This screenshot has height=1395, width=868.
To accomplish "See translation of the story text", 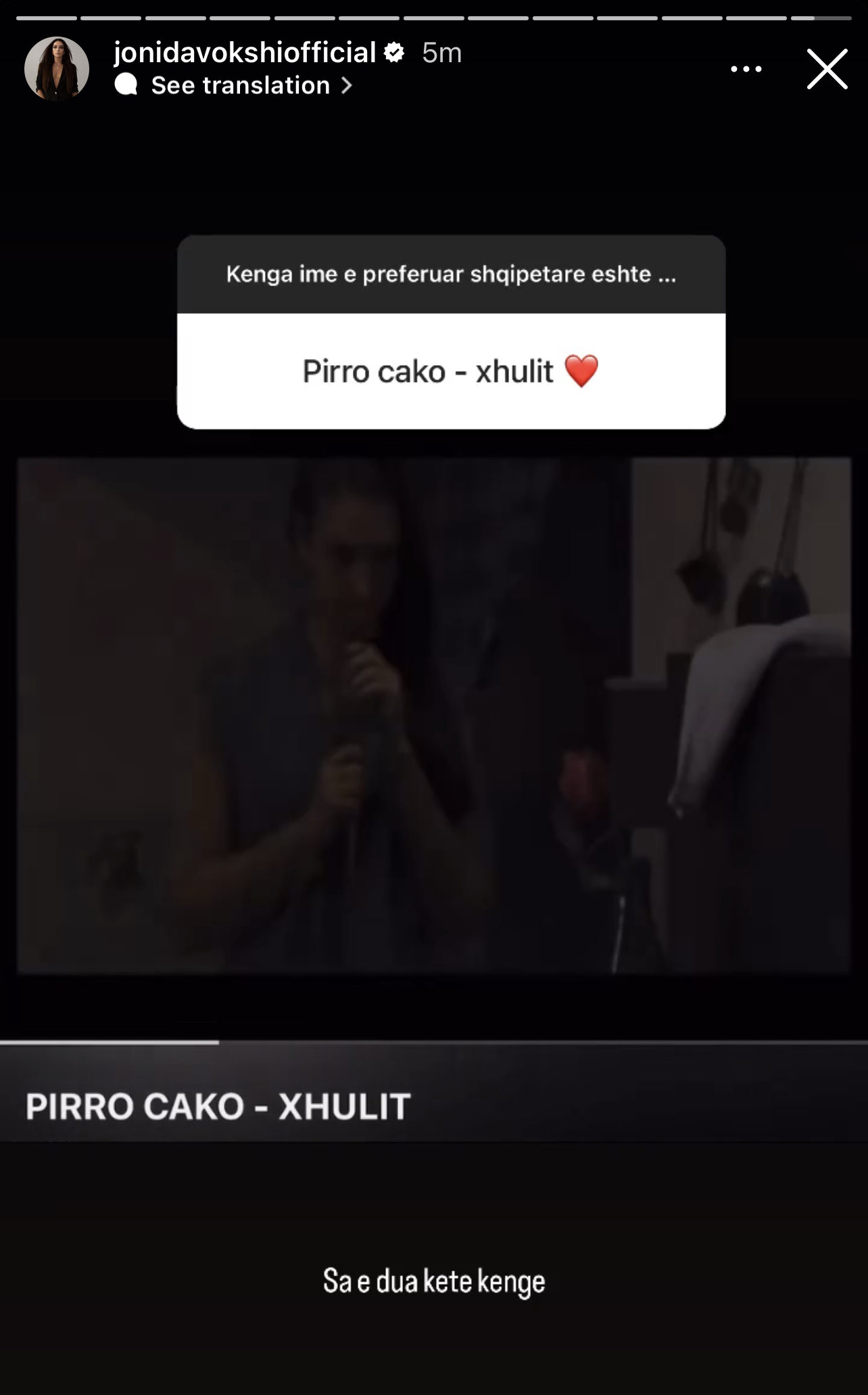I will click(240, 86).
